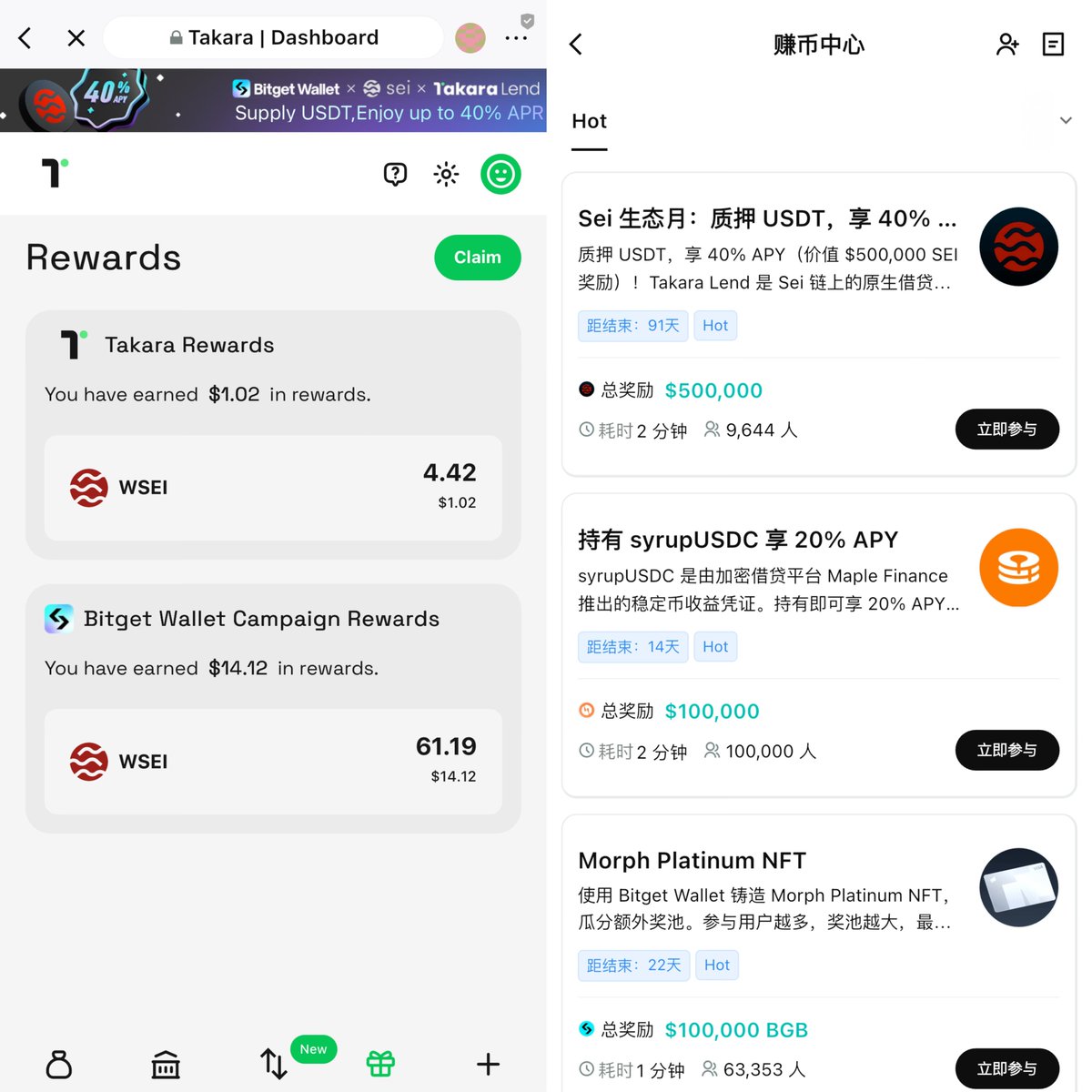
Task: Expand the category dropdown chevron
Action: point(1066,120)
